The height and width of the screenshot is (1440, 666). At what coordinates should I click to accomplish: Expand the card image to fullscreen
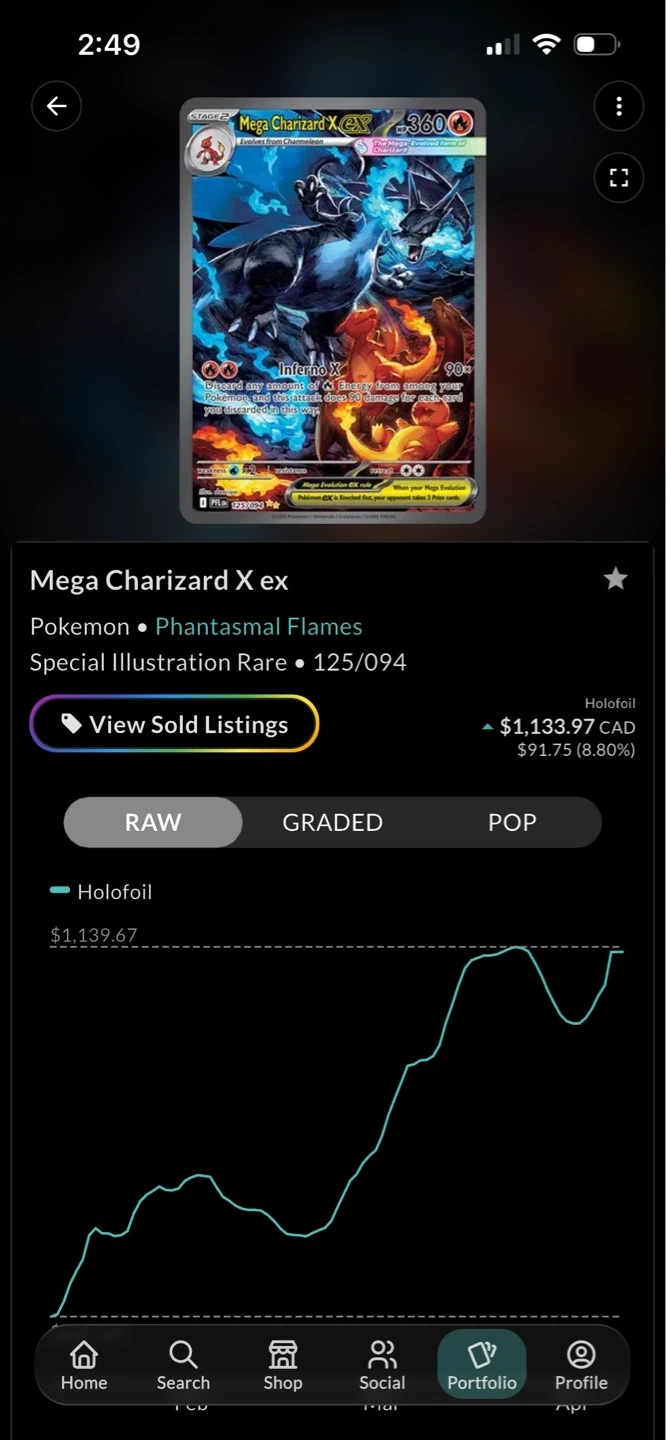click(x=618, y=178)
